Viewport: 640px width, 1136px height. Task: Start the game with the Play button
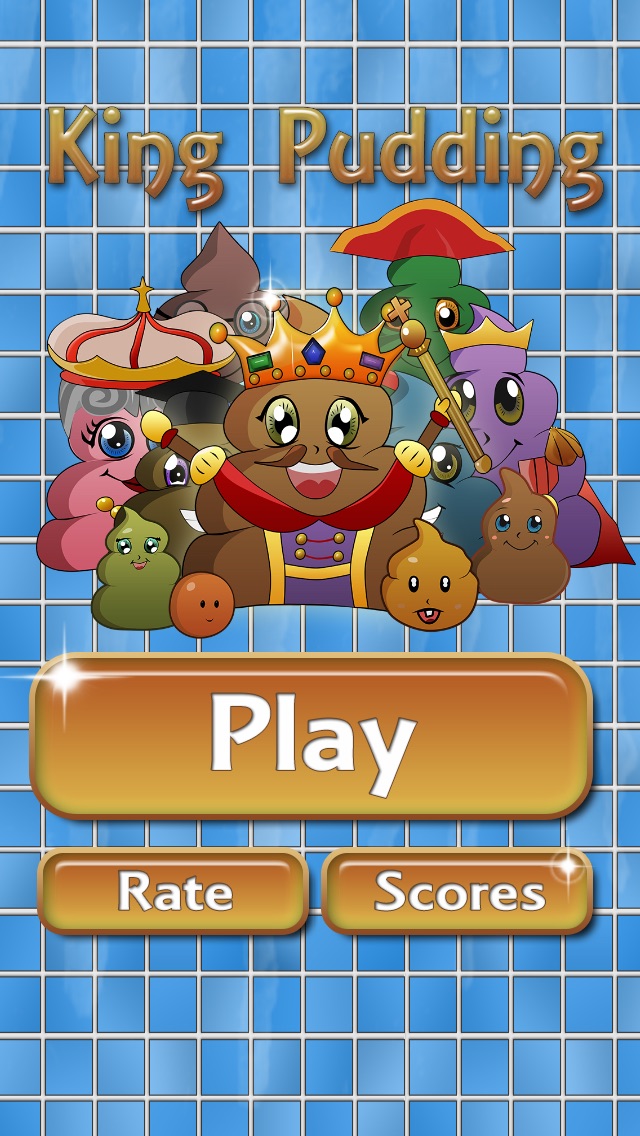[312, 737]
